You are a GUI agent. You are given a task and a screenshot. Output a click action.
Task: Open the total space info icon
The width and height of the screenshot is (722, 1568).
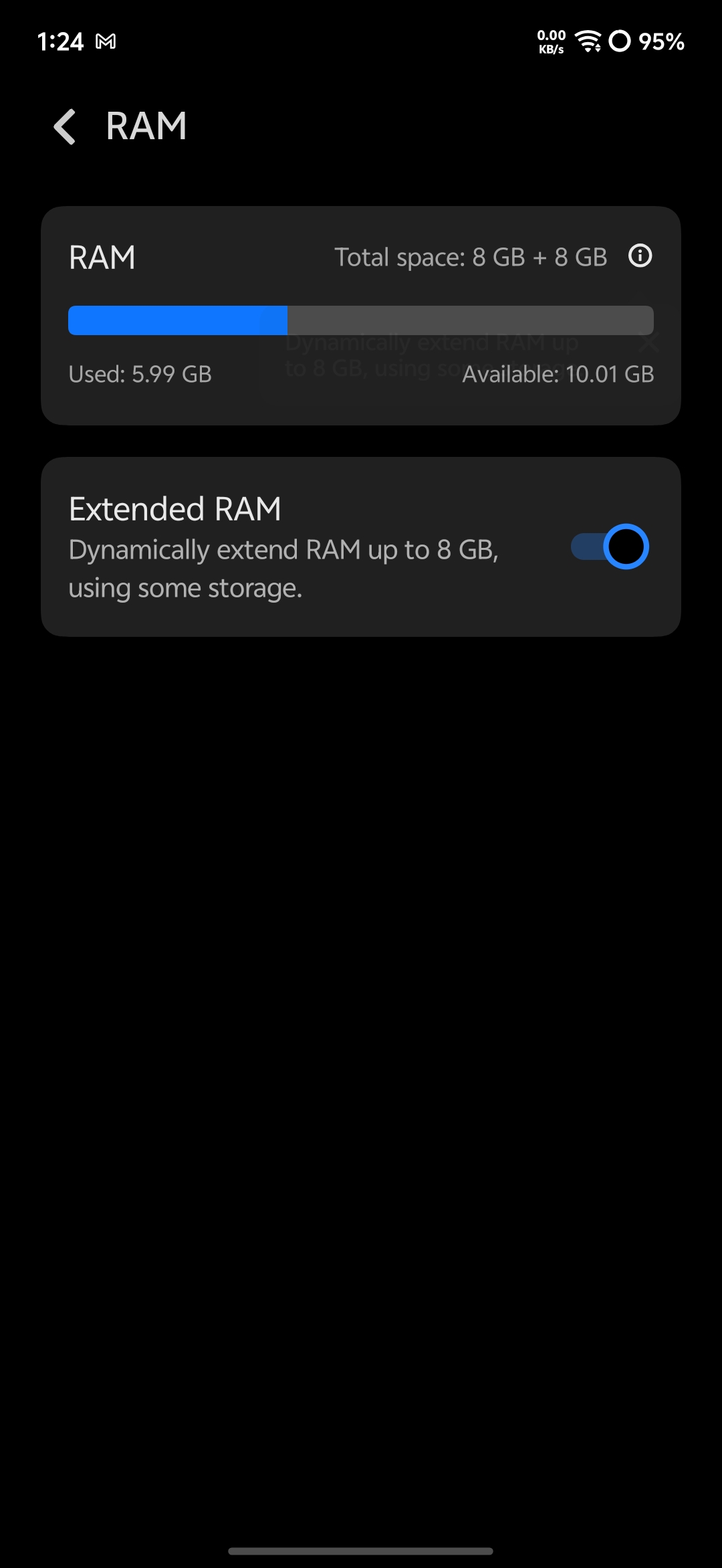click(640, 256)
